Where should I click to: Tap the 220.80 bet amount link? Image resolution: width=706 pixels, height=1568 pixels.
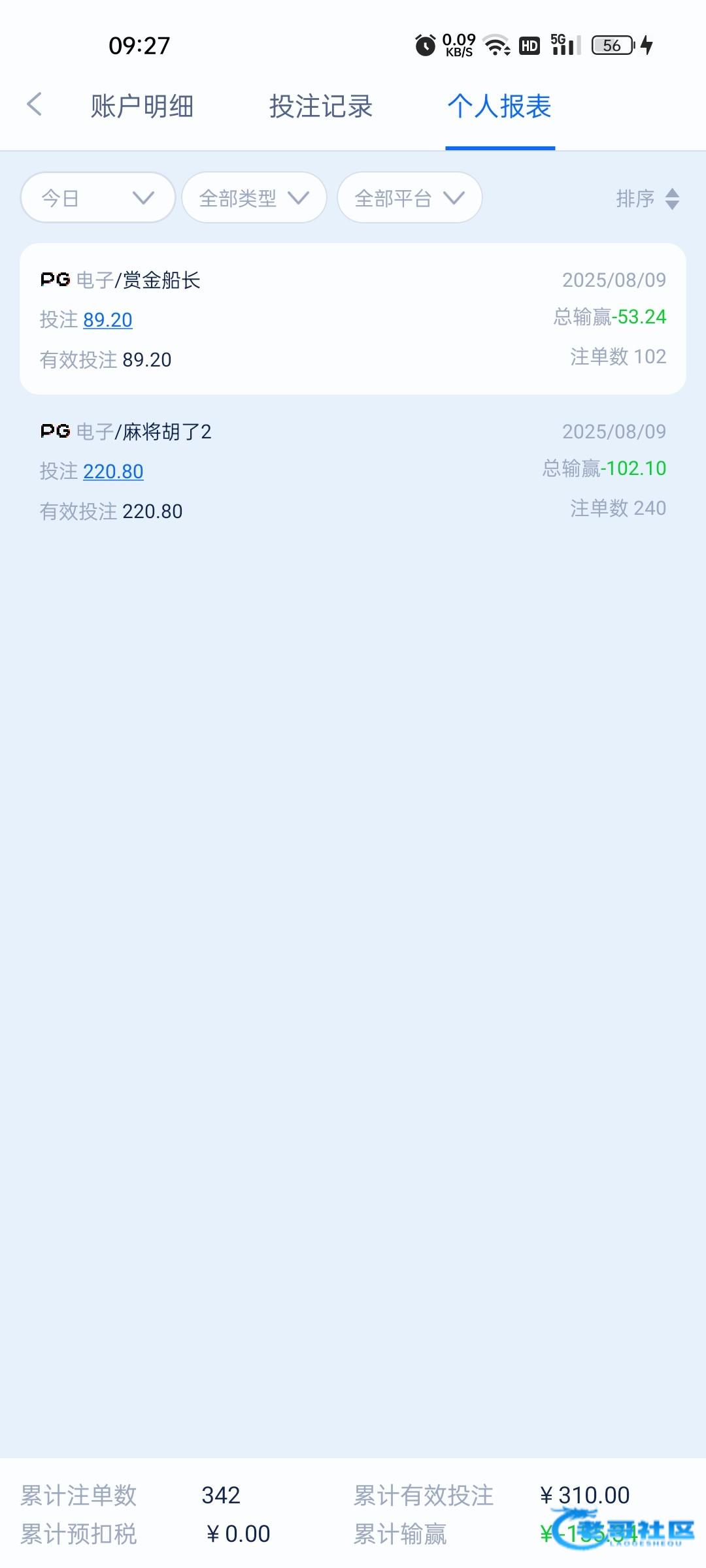coord(113,471)
